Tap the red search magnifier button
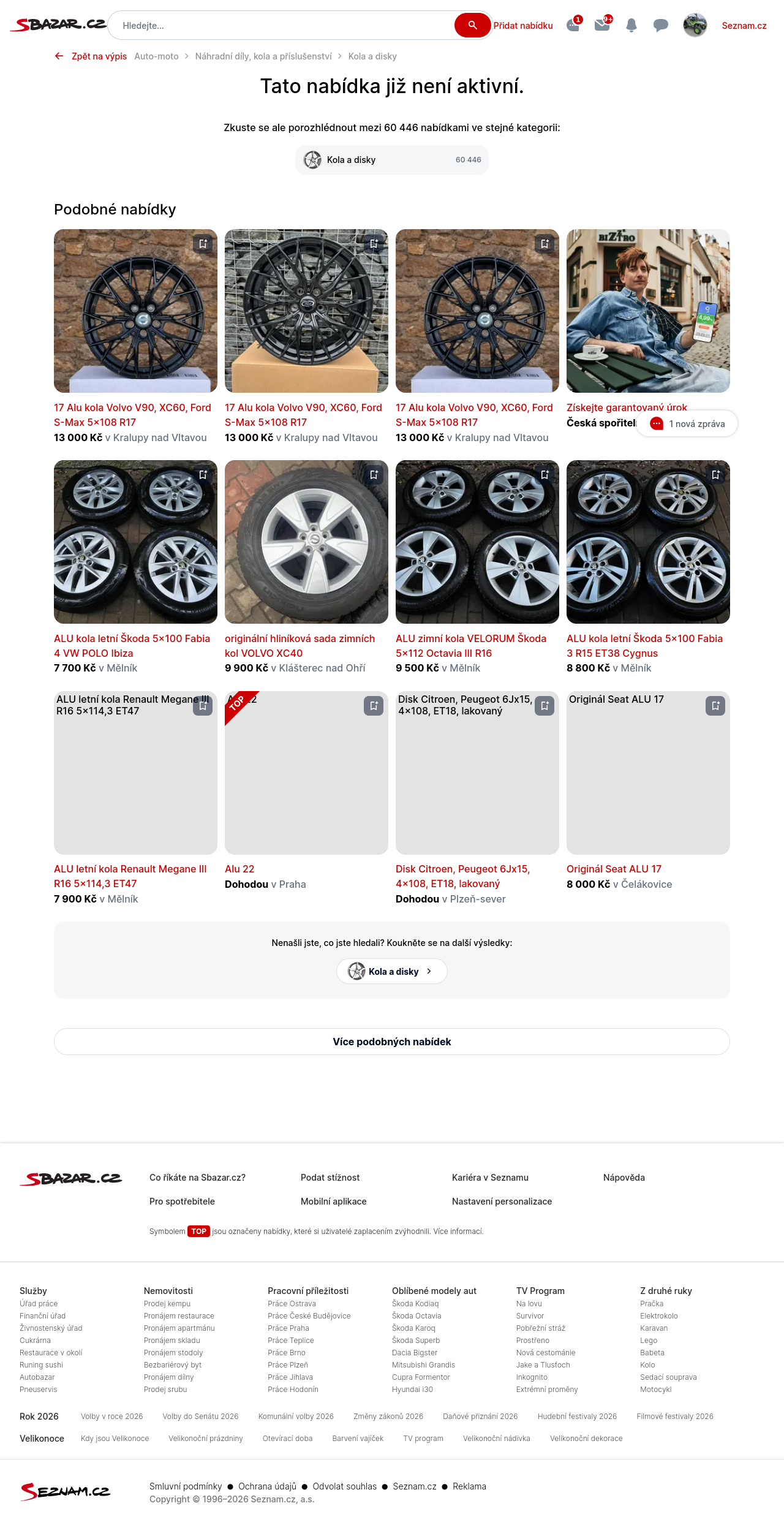Viewport: 784px width, 1525px height. [472, 25]
